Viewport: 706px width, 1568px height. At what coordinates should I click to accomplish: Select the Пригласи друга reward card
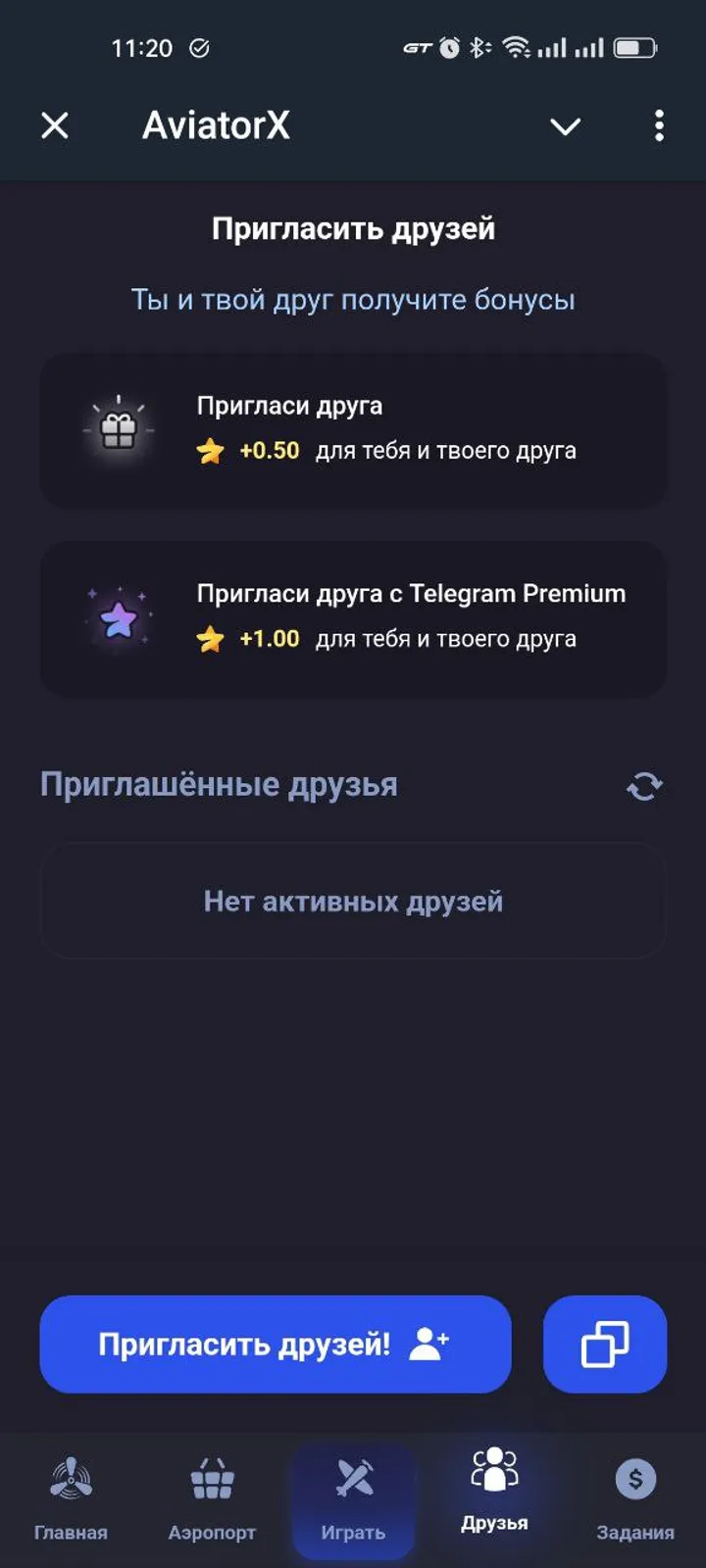click(x=353, y=429)
